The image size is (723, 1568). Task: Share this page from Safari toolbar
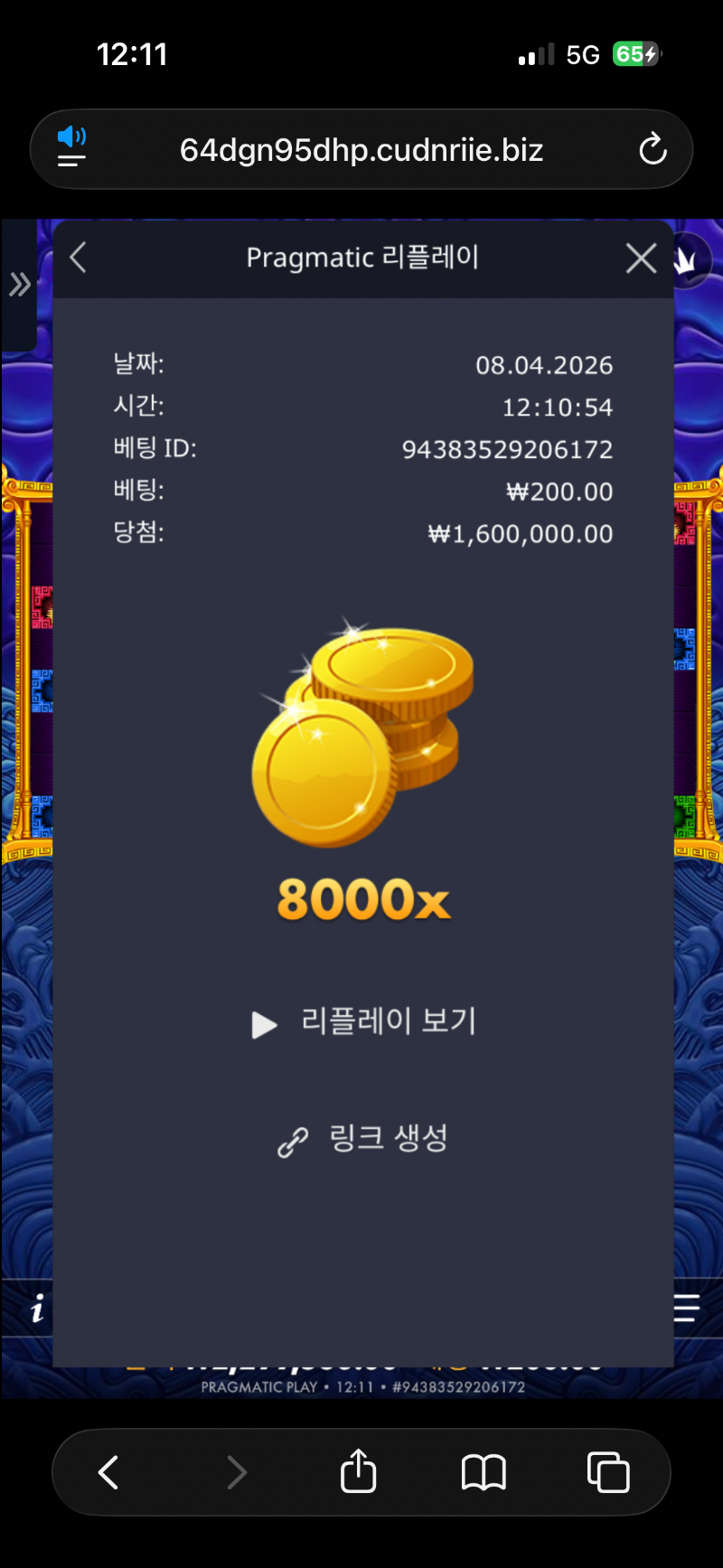pyautogui.click(x=358, y=1471)
